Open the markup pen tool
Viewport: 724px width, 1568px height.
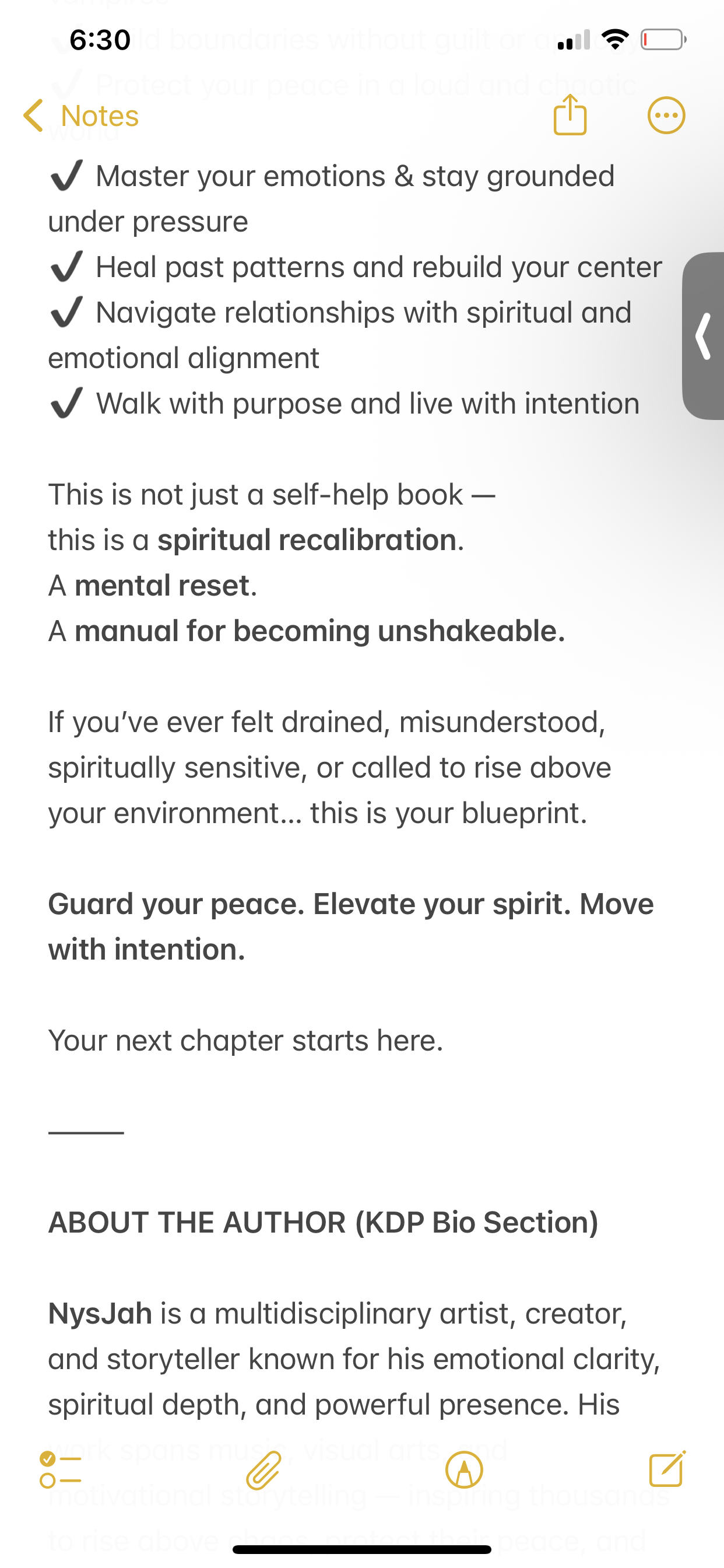click(x=464, y=1470)
